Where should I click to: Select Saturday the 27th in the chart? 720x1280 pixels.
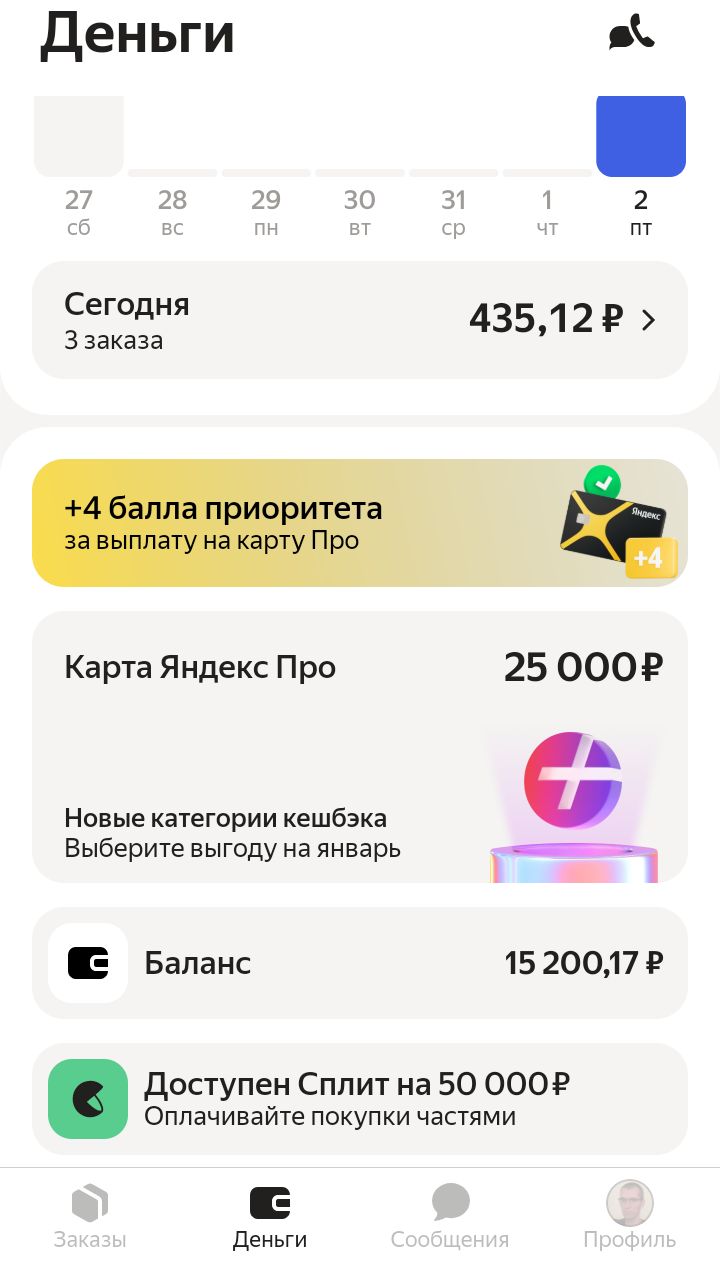point(79,210)
